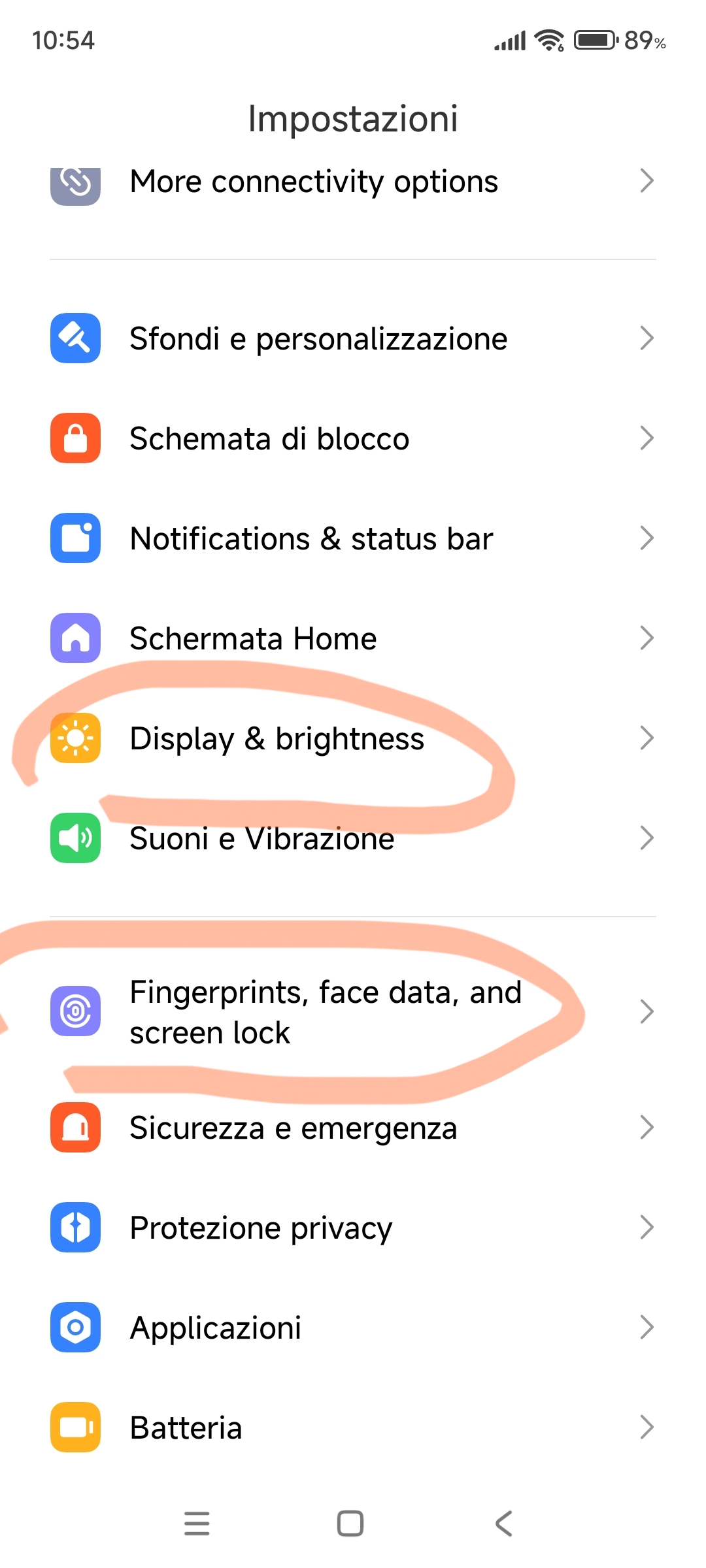Screen dimensions: 706x1568
Task: Open Batteria settings
Action: point(353,1428)
